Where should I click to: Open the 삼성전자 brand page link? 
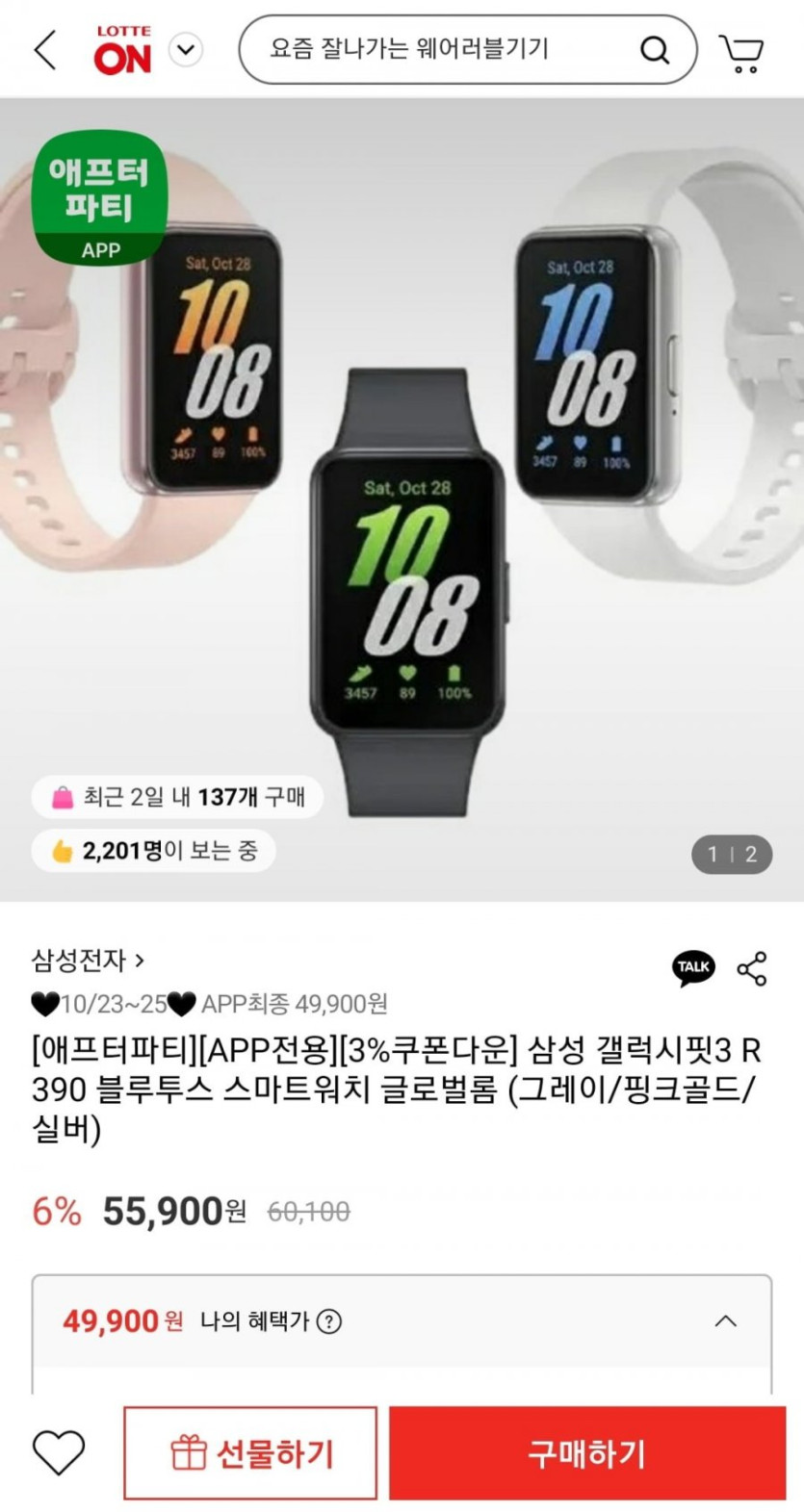coord(88,960)
